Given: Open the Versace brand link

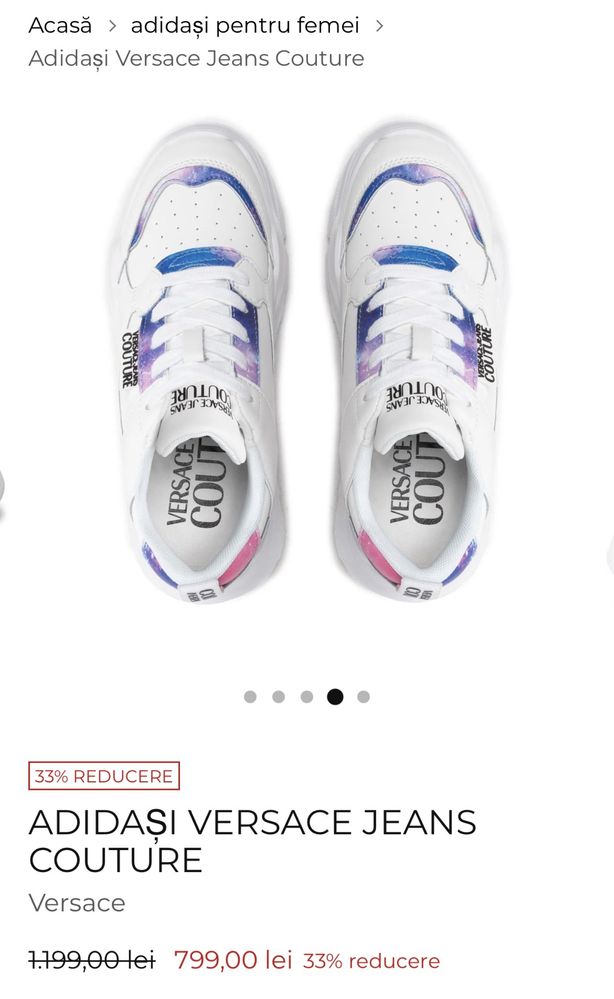Looking at the screenshot, I should [77, 903].
